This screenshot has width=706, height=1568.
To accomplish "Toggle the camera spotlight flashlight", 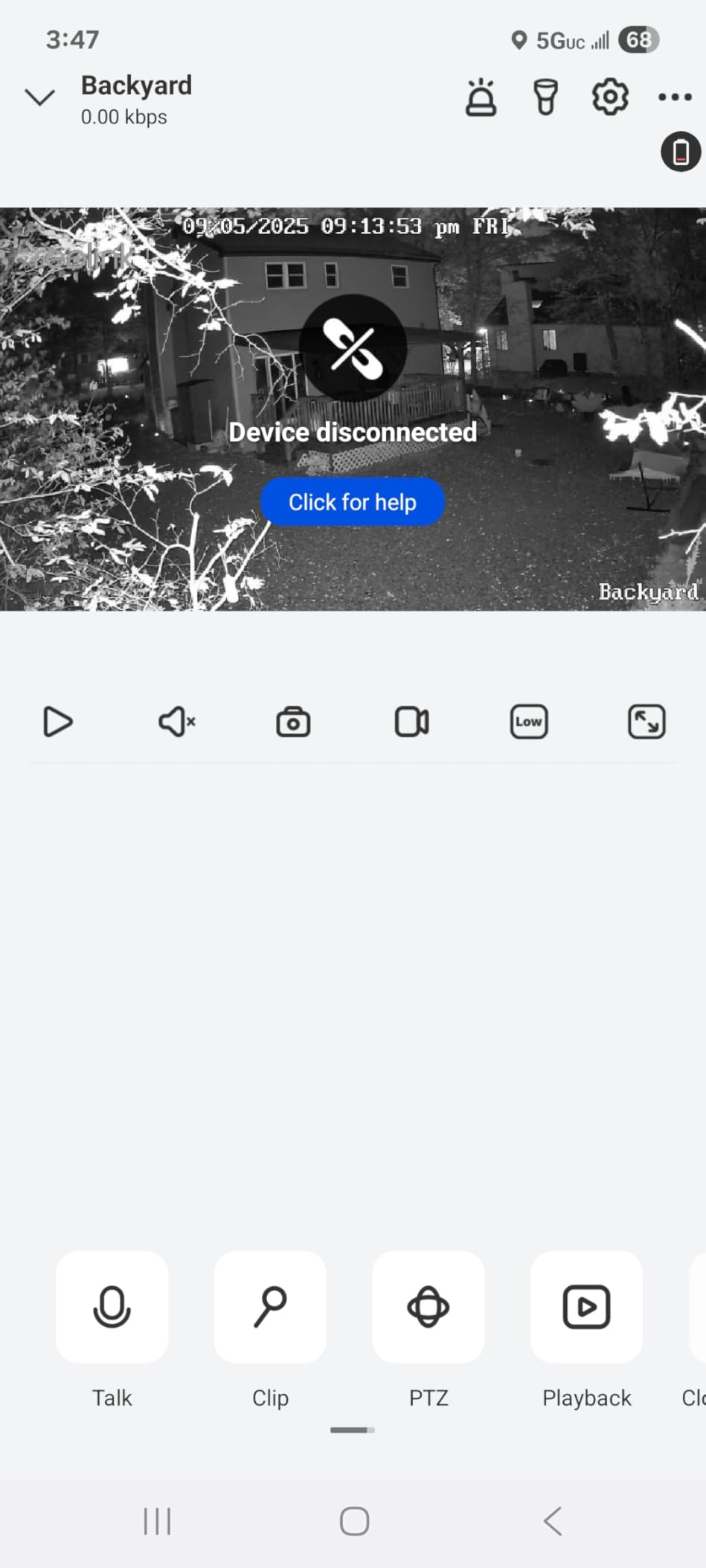I will (545, 97).
